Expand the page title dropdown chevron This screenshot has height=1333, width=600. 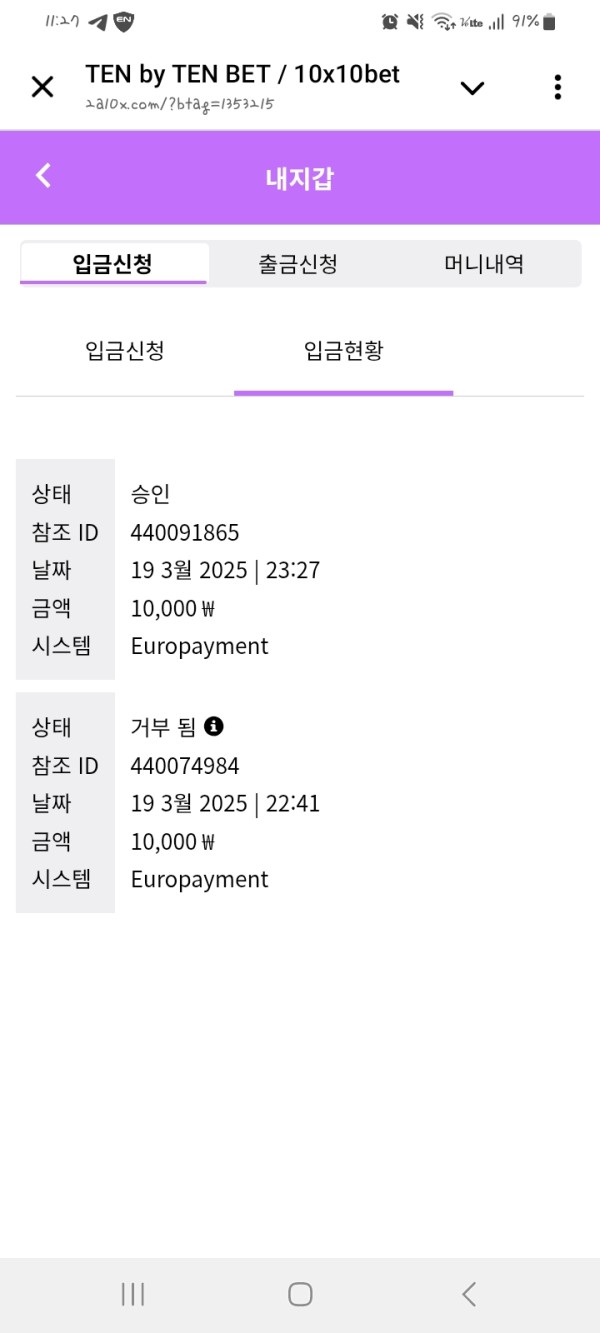point(472,88)
